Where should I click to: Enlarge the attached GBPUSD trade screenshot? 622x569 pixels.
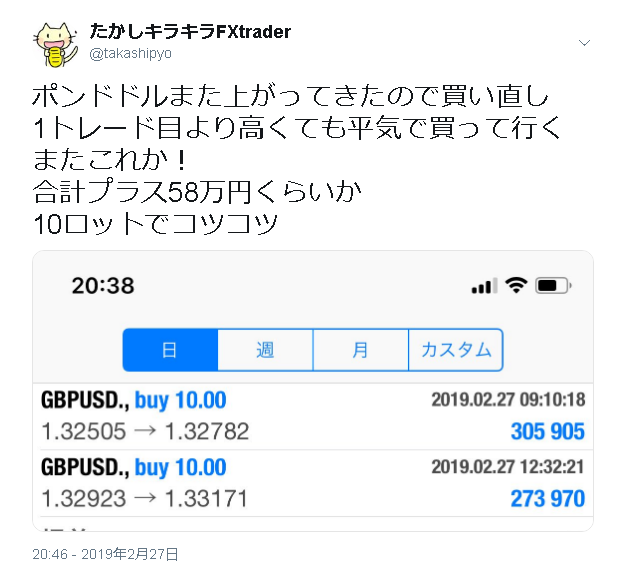(313, 390)
